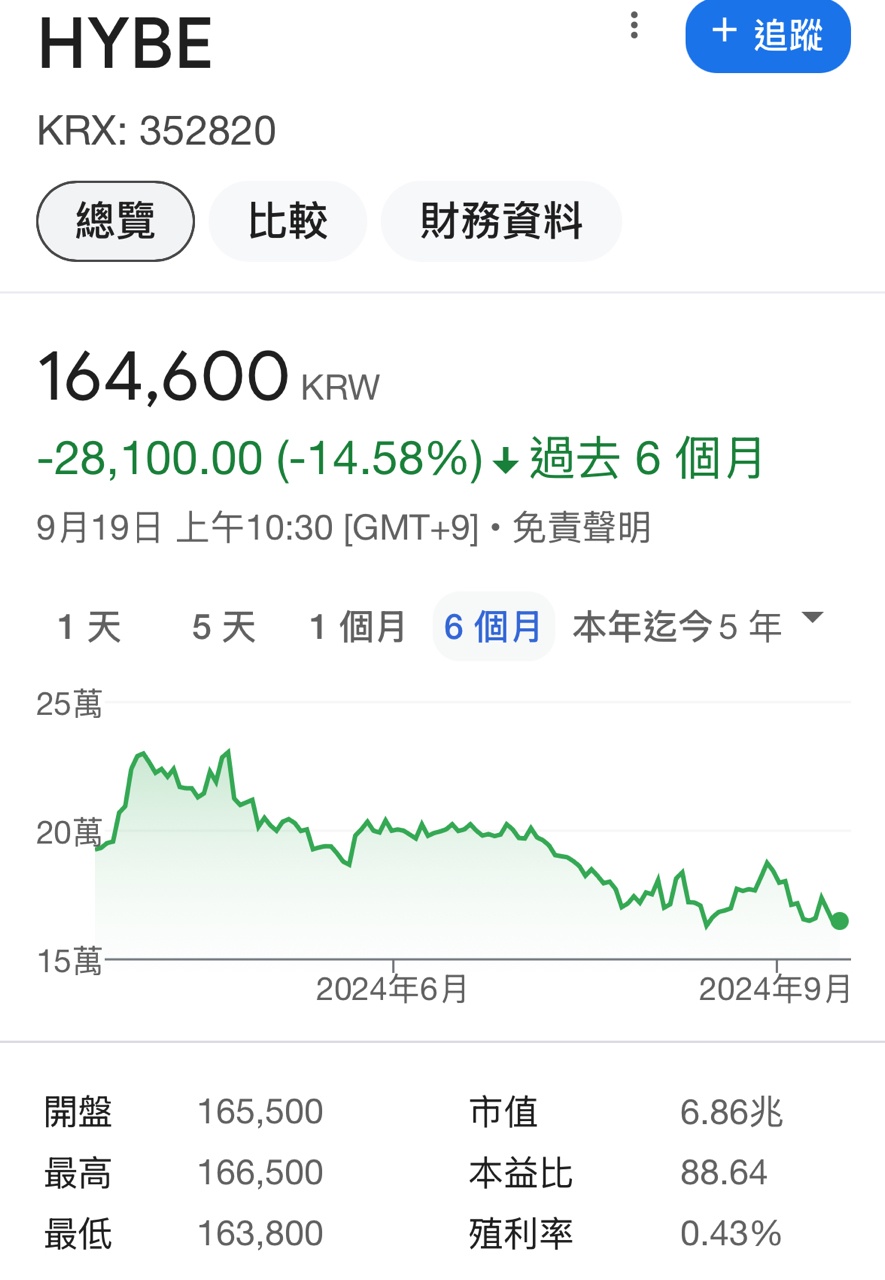Switch to the 比較 compare chip
The width and height of the screenshot is (885, 1280).
288,221
